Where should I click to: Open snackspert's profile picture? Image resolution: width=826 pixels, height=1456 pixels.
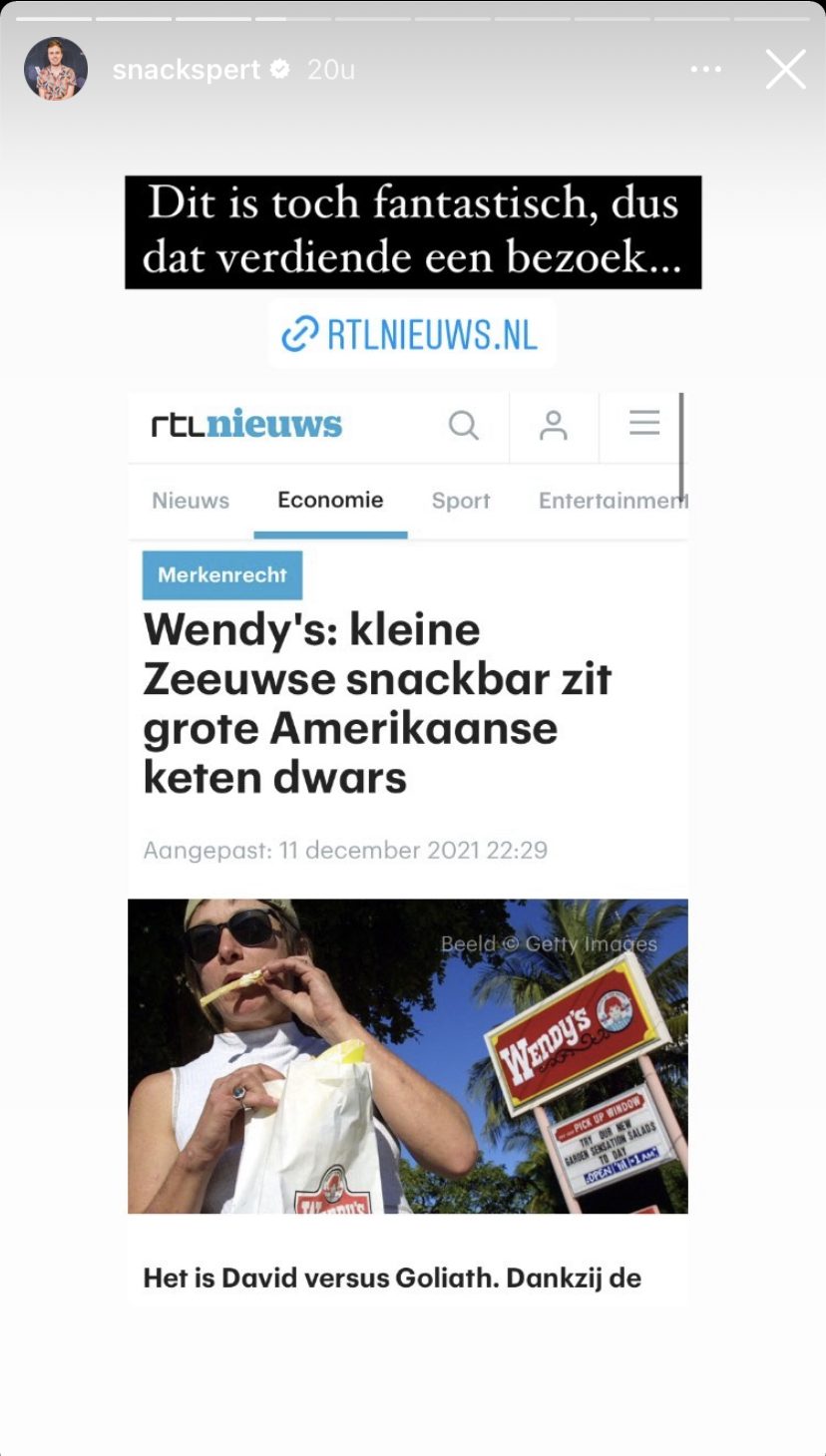point(56,70)
